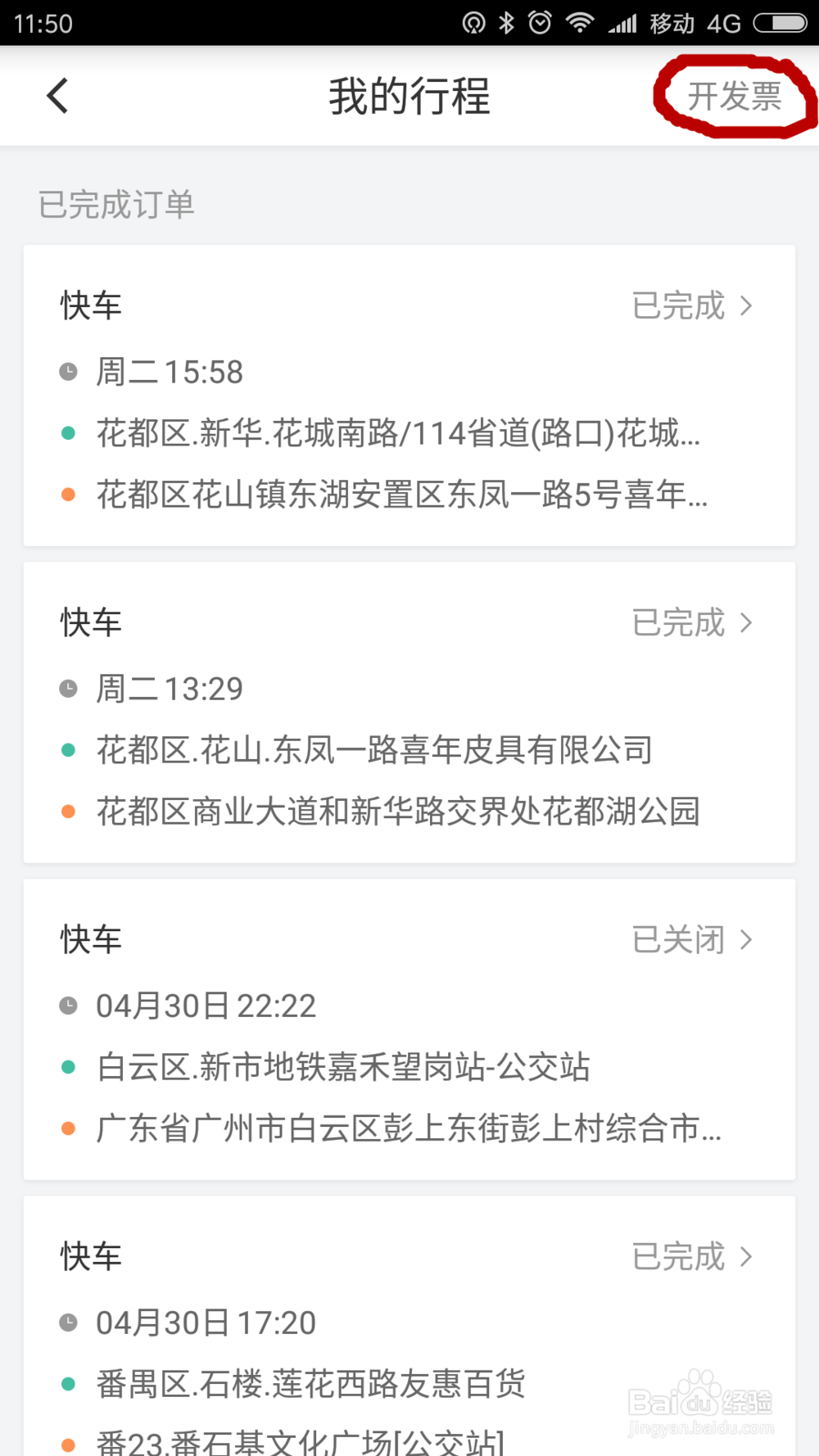The width and height of the screenshot is (819, 1456).
Task: Open the 04月30日 17:20 trip order
Action: click(x=409, y=1327)
